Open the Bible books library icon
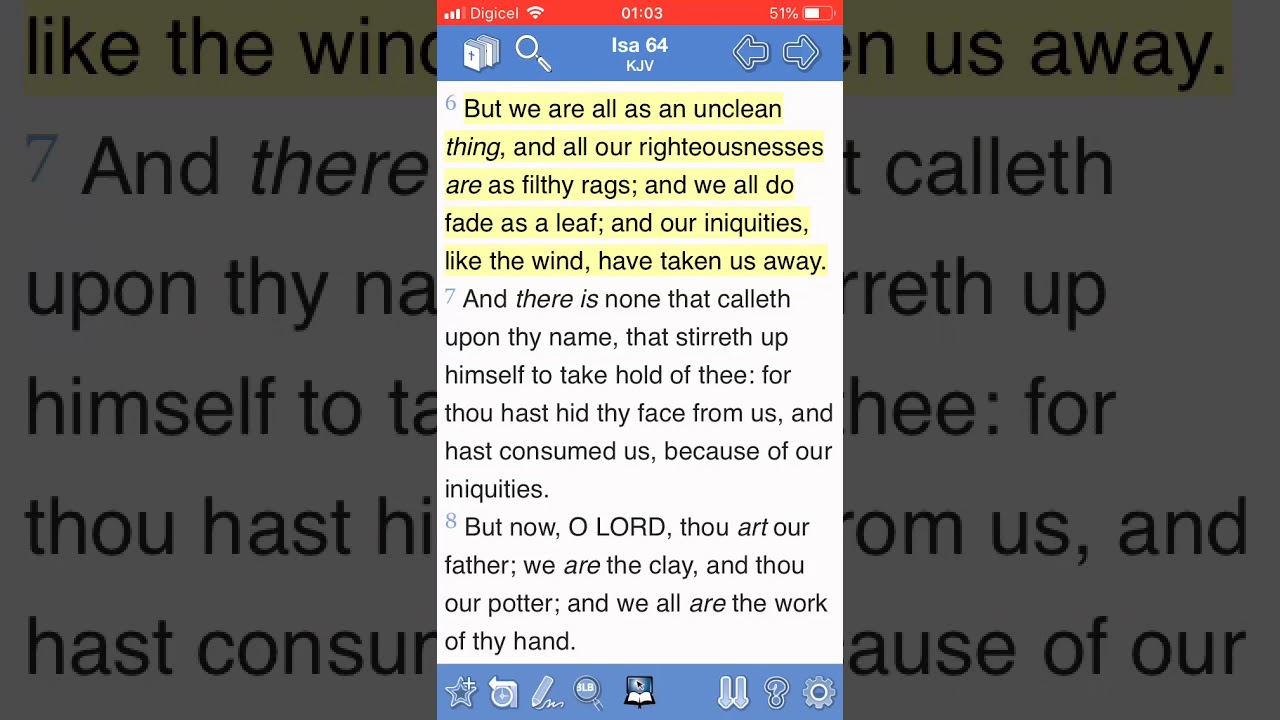The image size is (1280, 720). pos(481,53)
